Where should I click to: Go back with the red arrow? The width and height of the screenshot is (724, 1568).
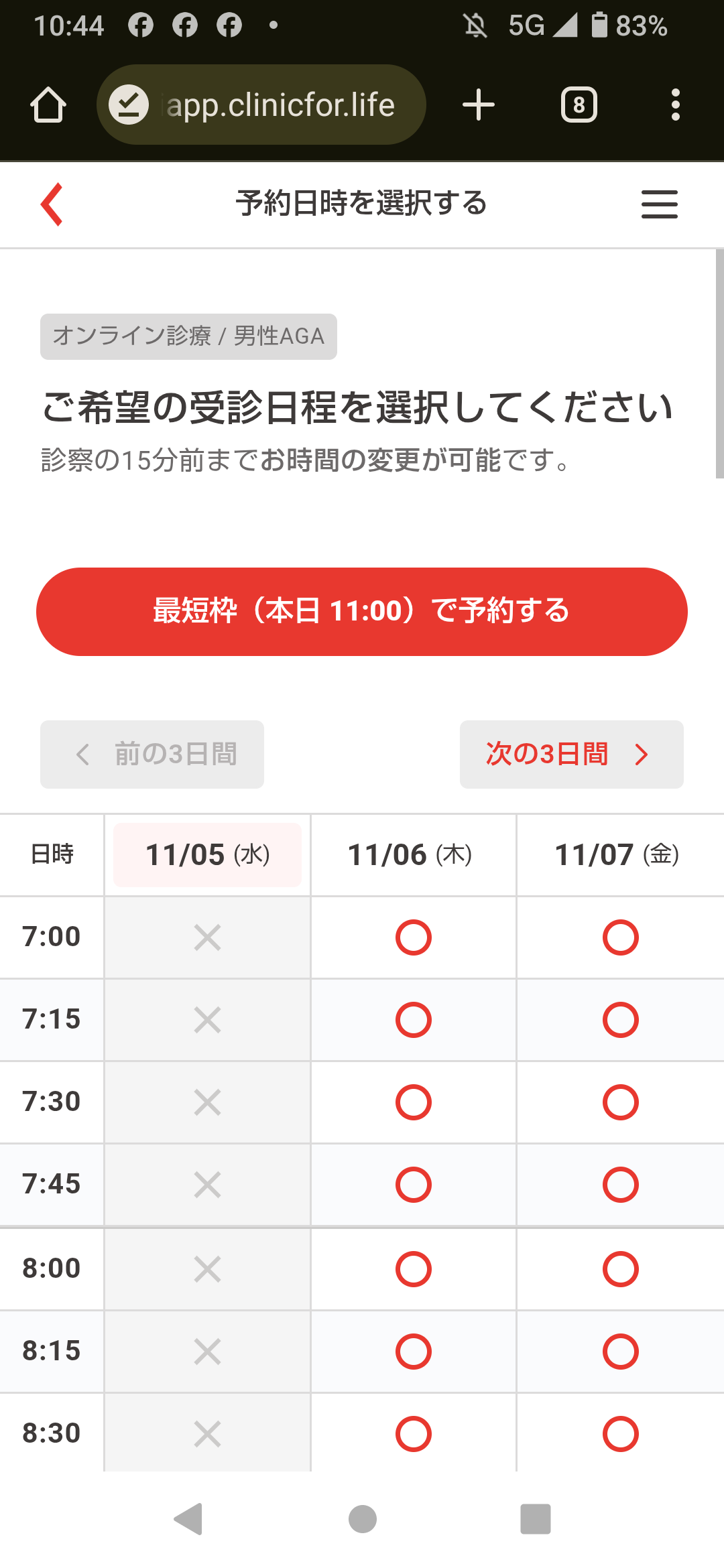point(52,204)
